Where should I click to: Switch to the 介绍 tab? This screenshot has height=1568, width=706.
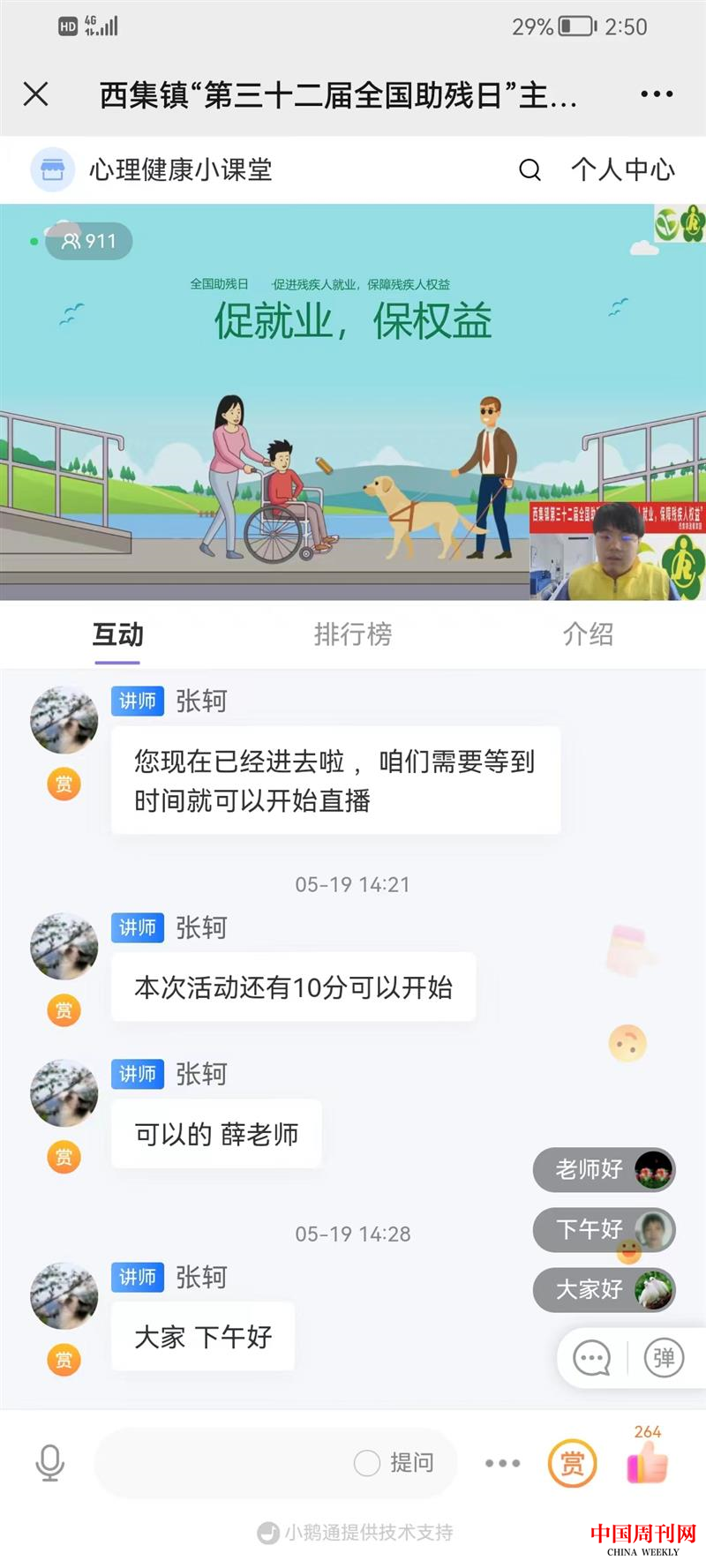point(588,634)
